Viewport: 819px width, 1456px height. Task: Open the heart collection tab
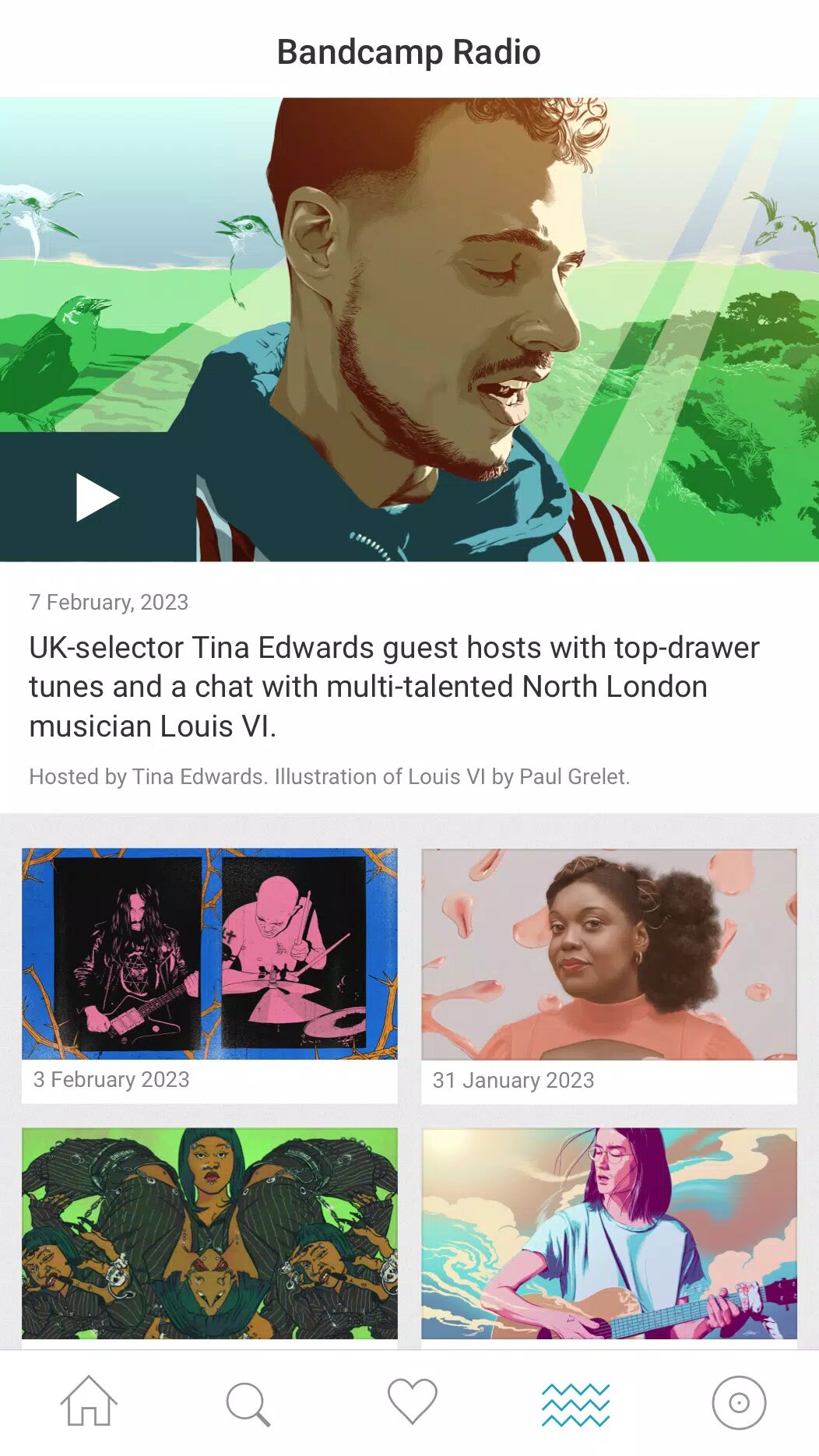[412, 1402]
